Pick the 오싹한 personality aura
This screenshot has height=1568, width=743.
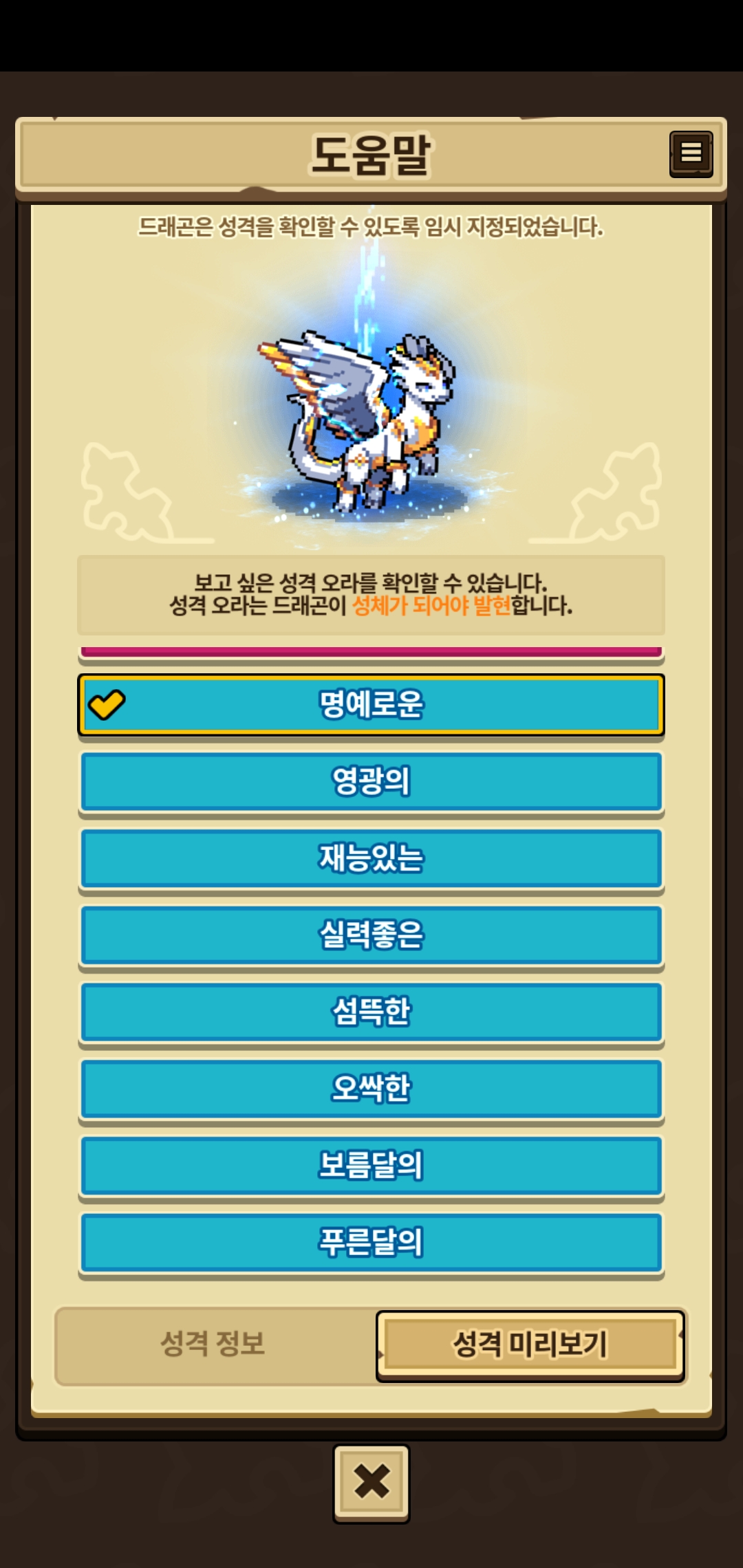pos(371,1089)
